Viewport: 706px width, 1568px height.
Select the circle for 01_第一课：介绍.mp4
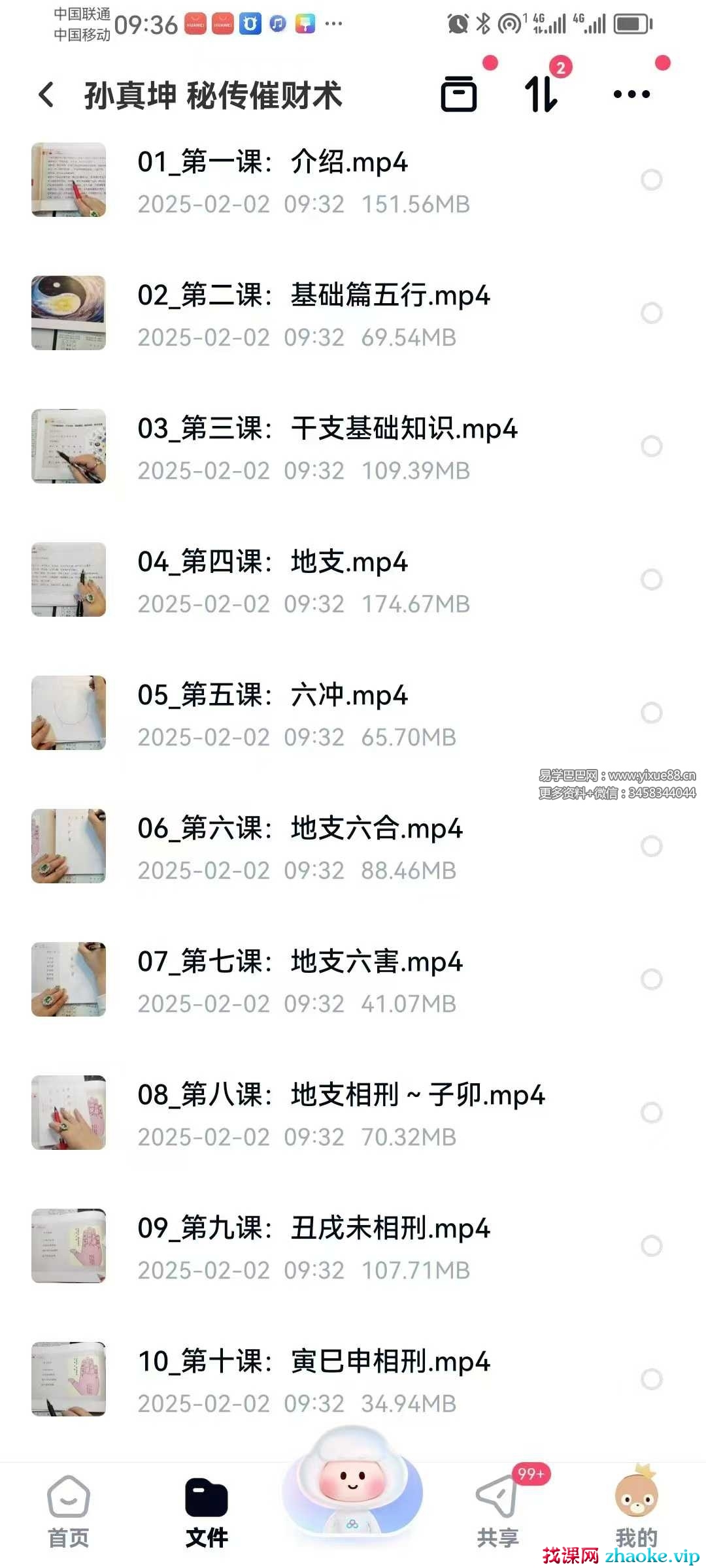point(652,180)
